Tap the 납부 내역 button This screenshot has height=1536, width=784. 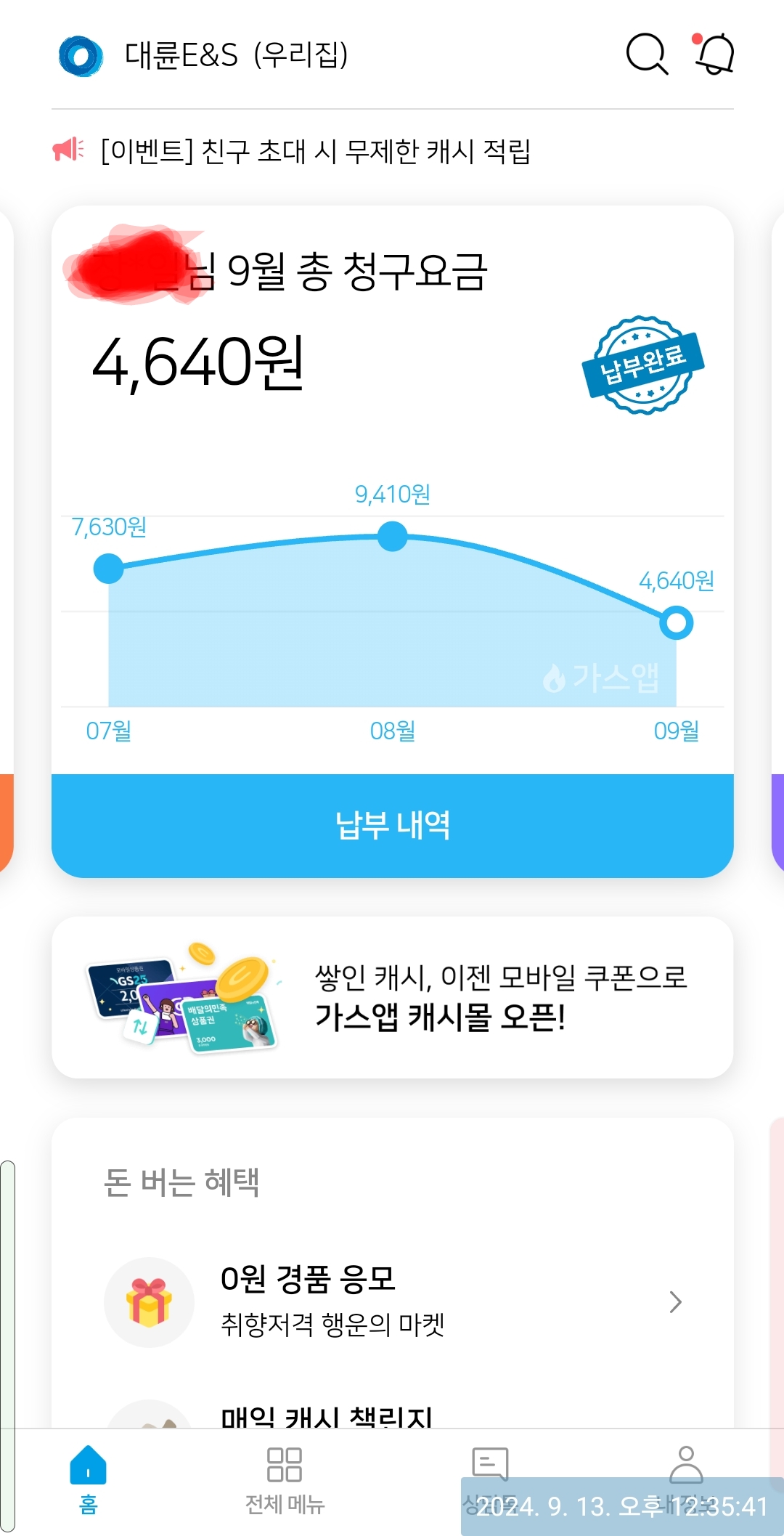392,825
